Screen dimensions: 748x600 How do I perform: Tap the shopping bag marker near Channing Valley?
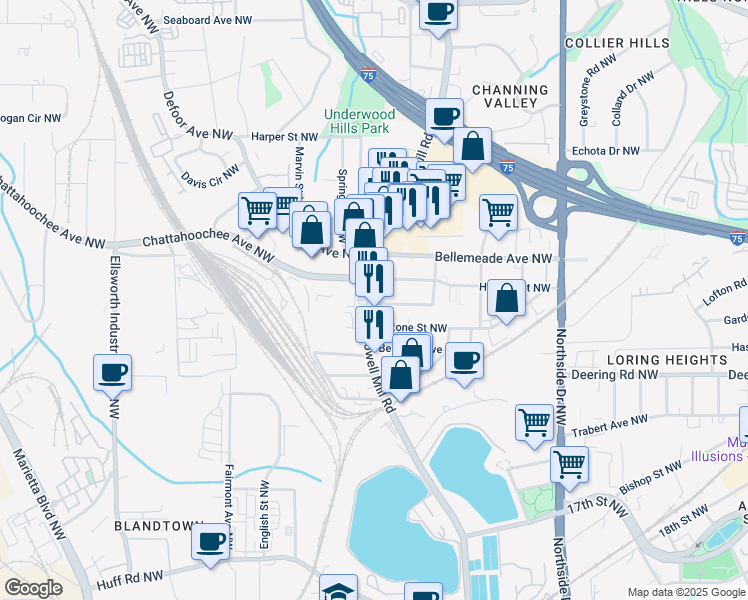click(472, 146)
